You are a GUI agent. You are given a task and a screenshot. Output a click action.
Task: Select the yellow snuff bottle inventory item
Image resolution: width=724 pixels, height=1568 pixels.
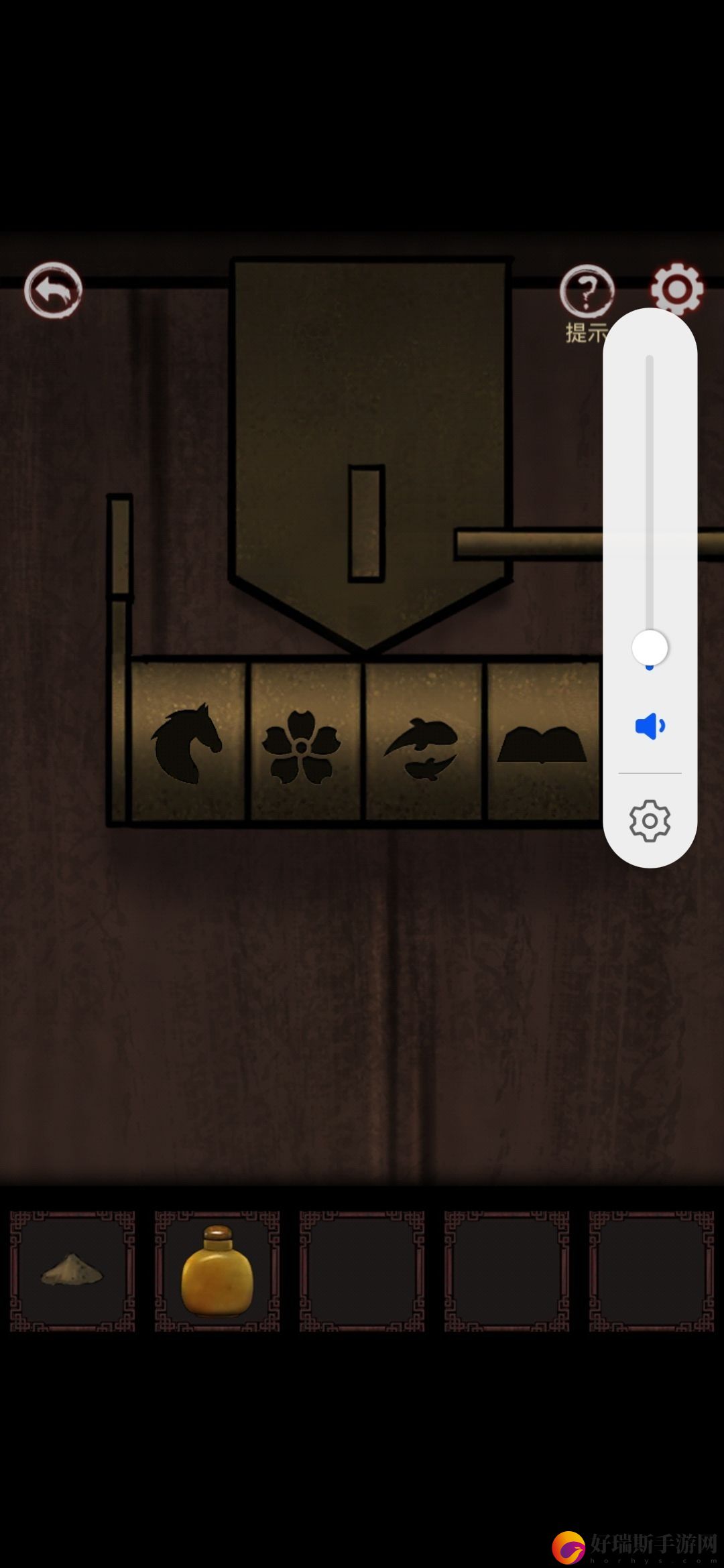coord(217,1270)
